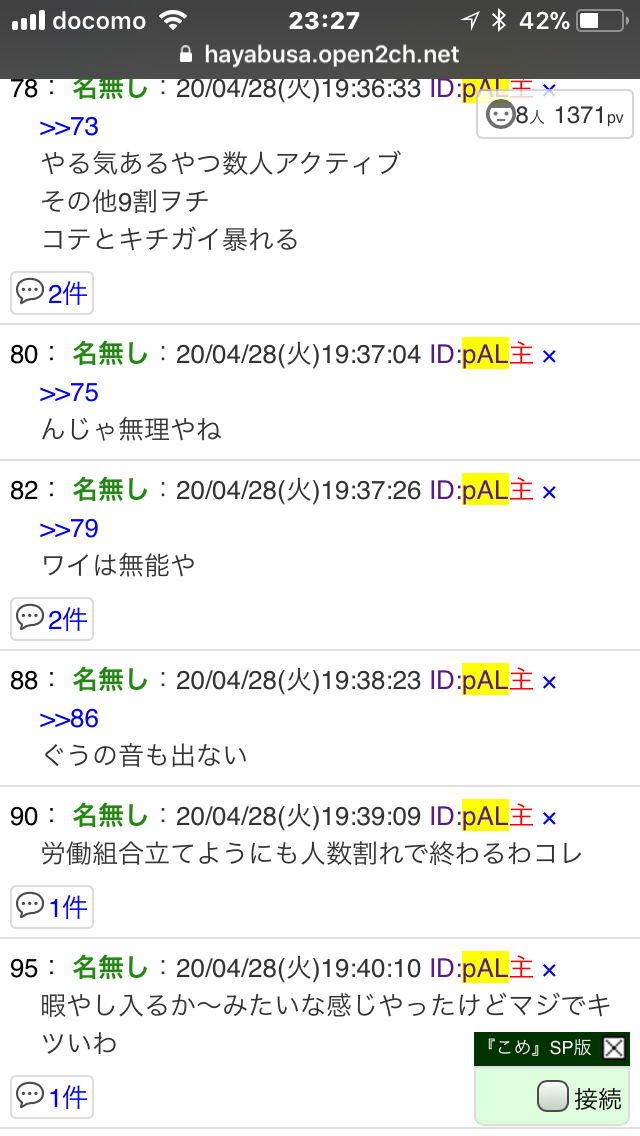Viewport: 640px width, 1136px height.
Task: Tap the 名無し name on post 95
Action: point(109,967)
